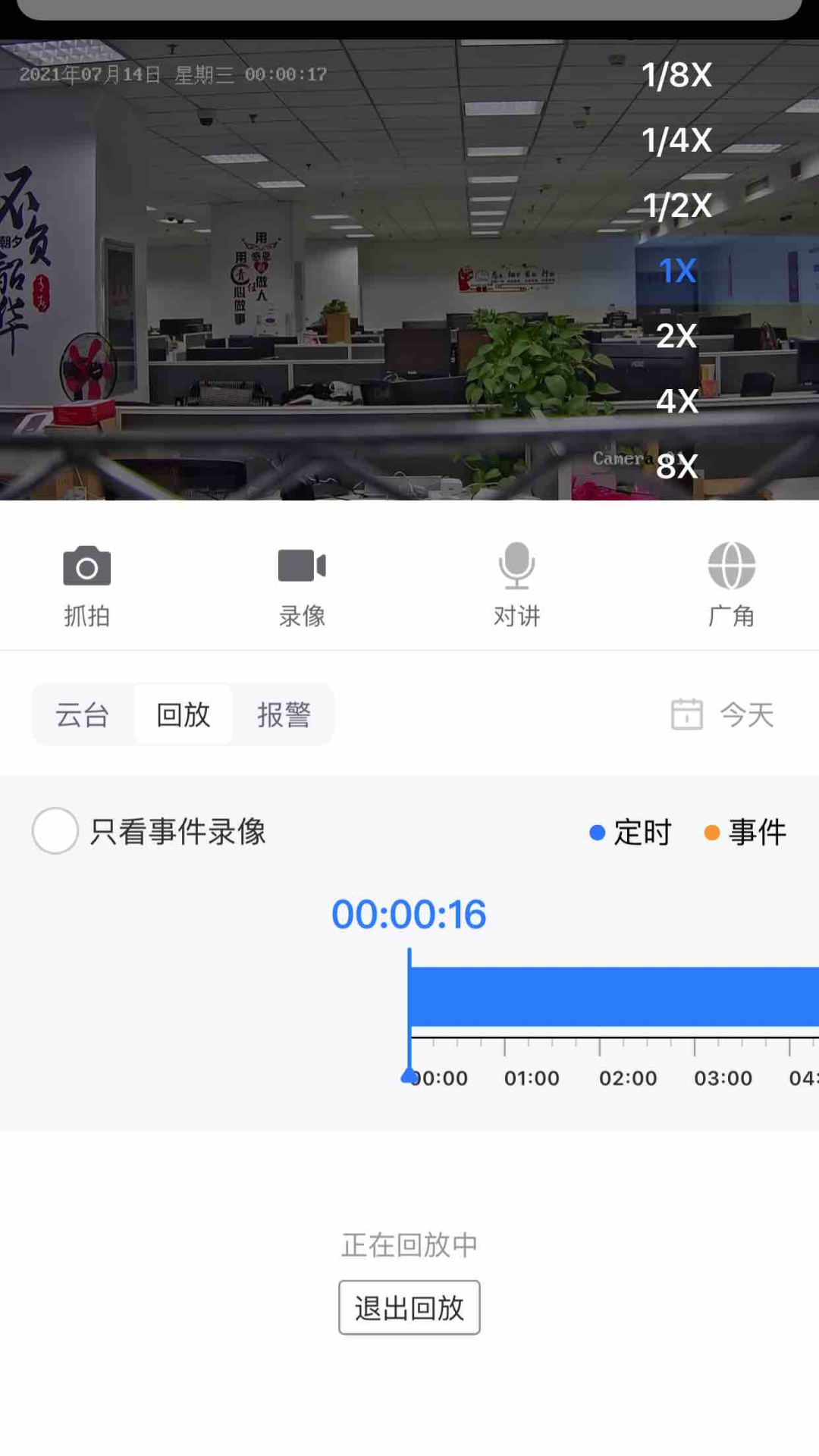Open the 广角 wide-angle option
The image size is (819, 1456).
[731, 585]
